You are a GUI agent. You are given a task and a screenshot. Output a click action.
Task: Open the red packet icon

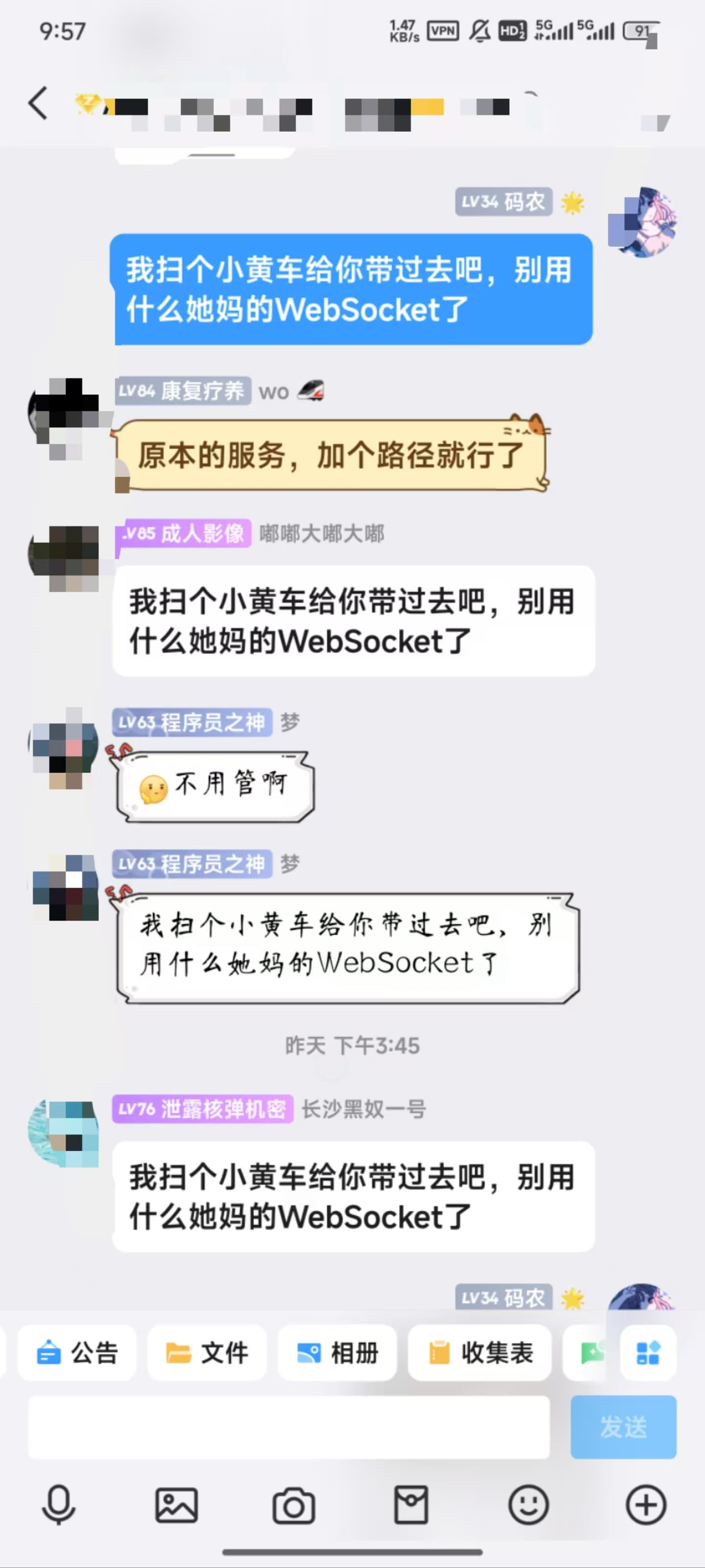(411, 1505)
